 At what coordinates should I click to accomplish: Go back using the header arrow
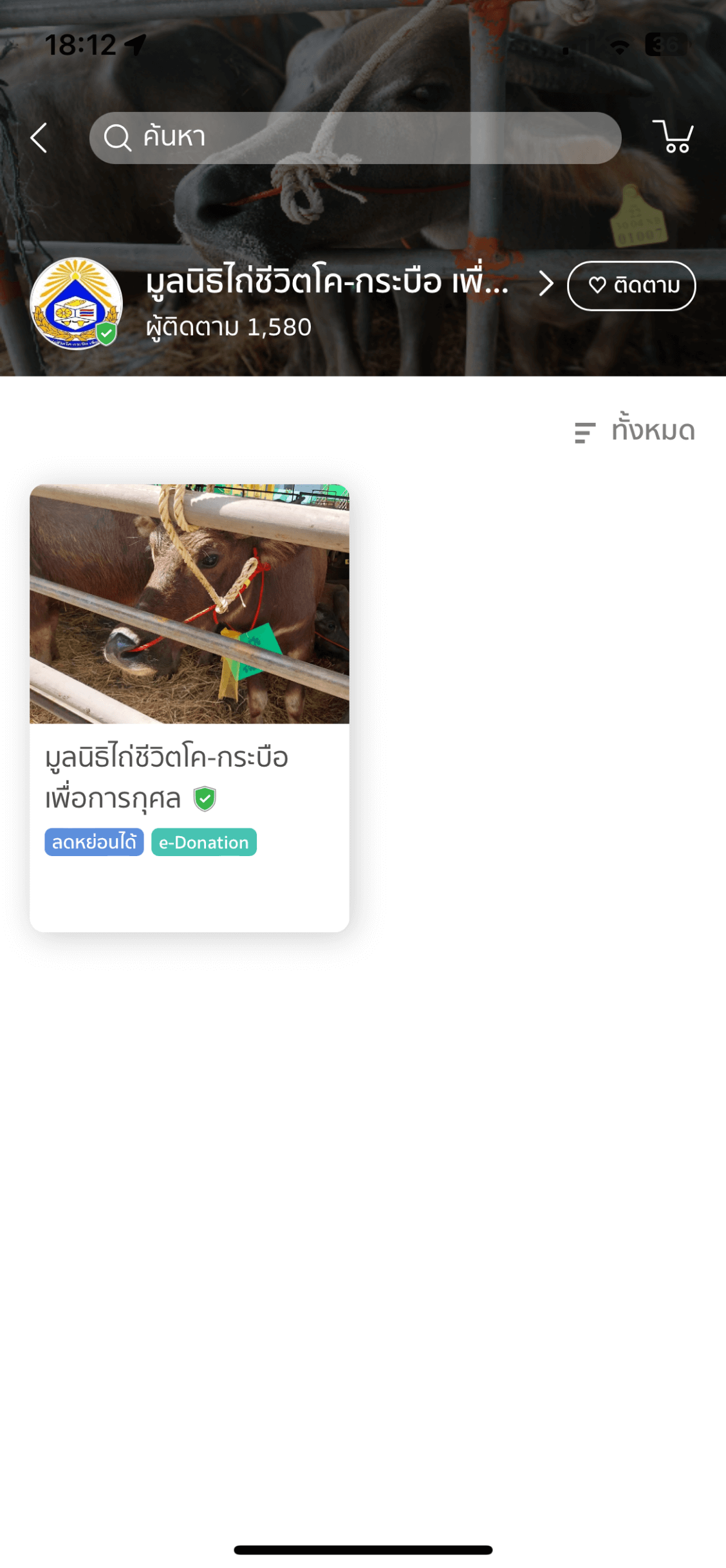39,138
